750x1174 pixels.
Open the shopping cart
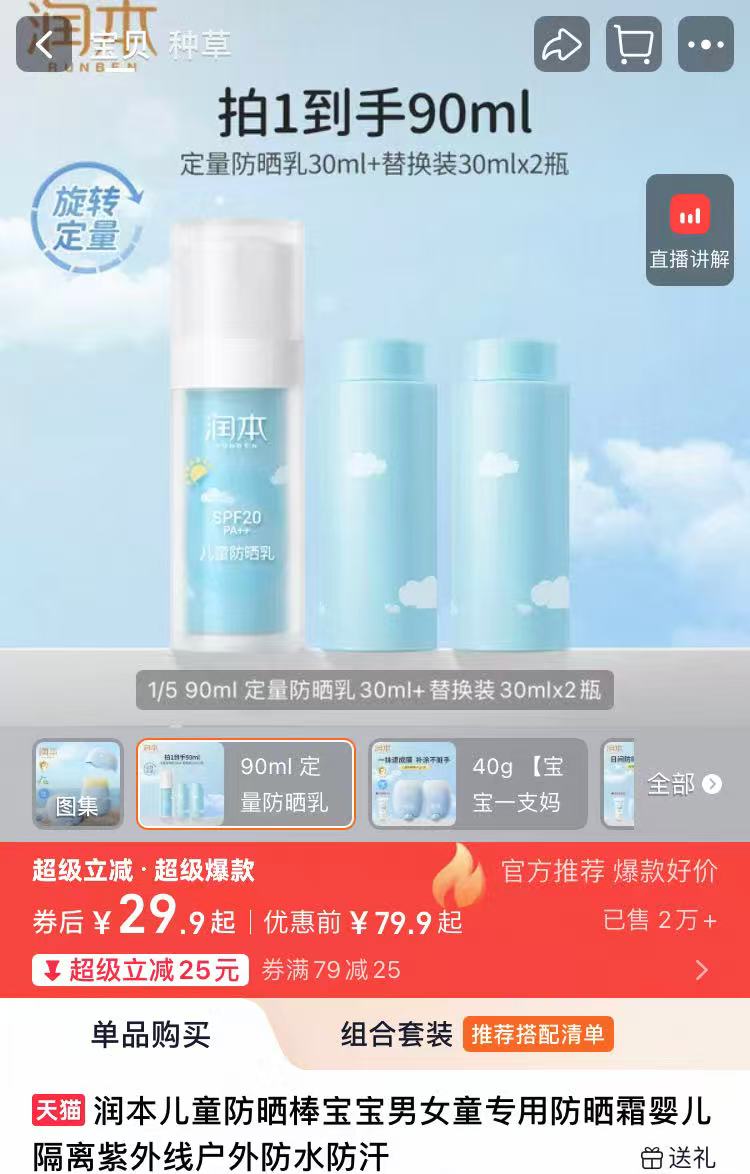click(633, 45)
